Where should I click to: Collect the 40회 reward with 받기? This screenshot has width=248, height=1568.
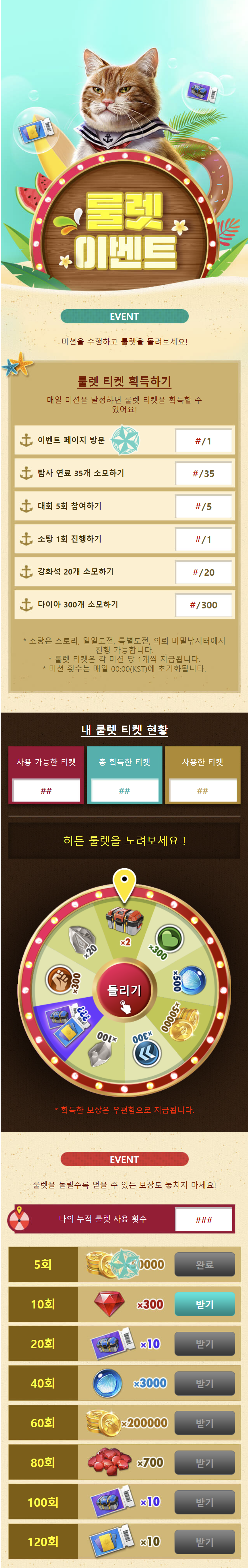pos(204,1383)
